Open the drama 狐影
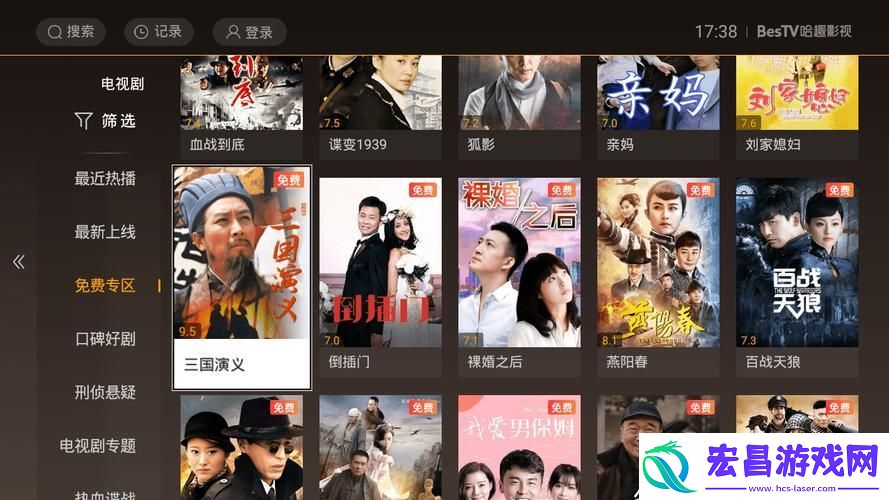 [x=519, y=100]
